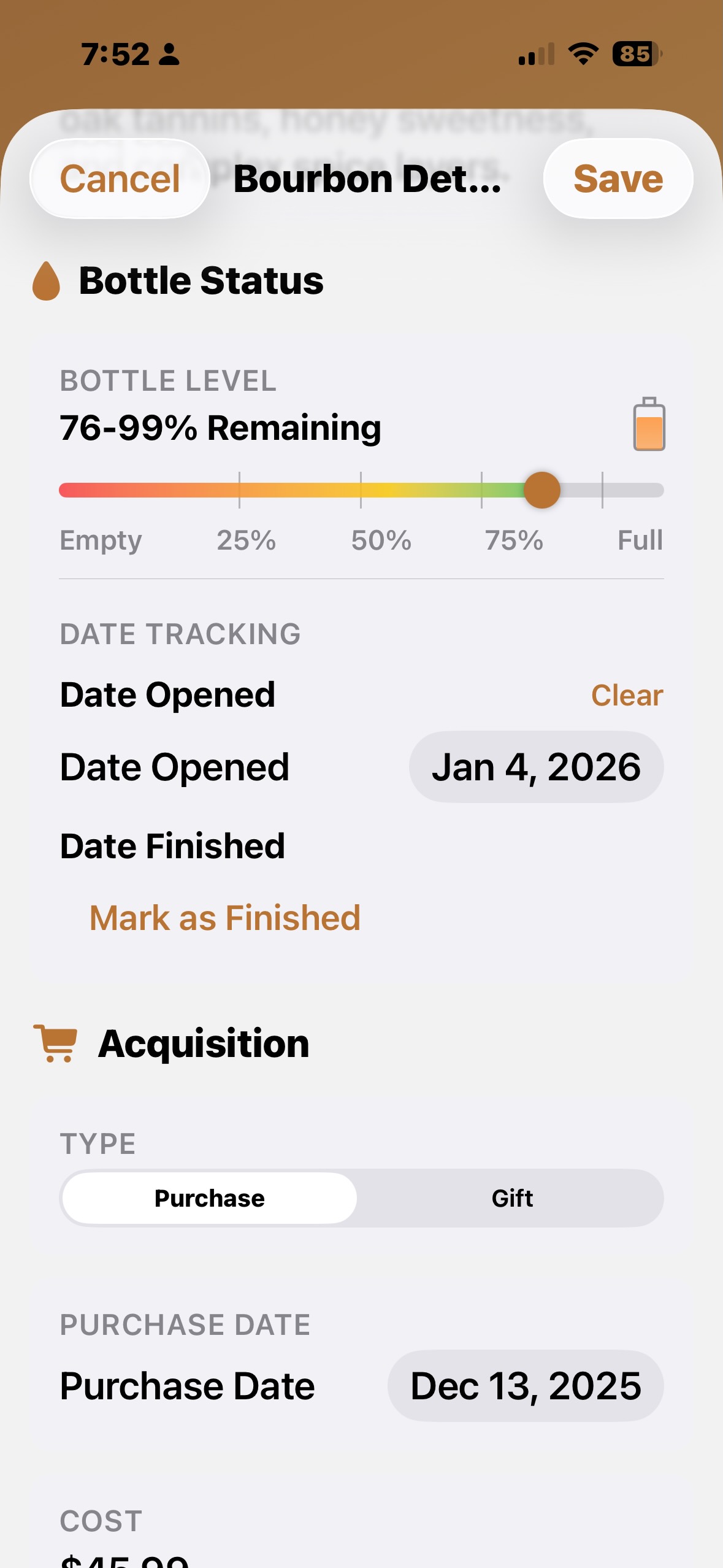Image resolution: width=723 pixels, height=1568 pixels.
Task: Switch acquisition type to Gift
Action: pos(512,1198)
